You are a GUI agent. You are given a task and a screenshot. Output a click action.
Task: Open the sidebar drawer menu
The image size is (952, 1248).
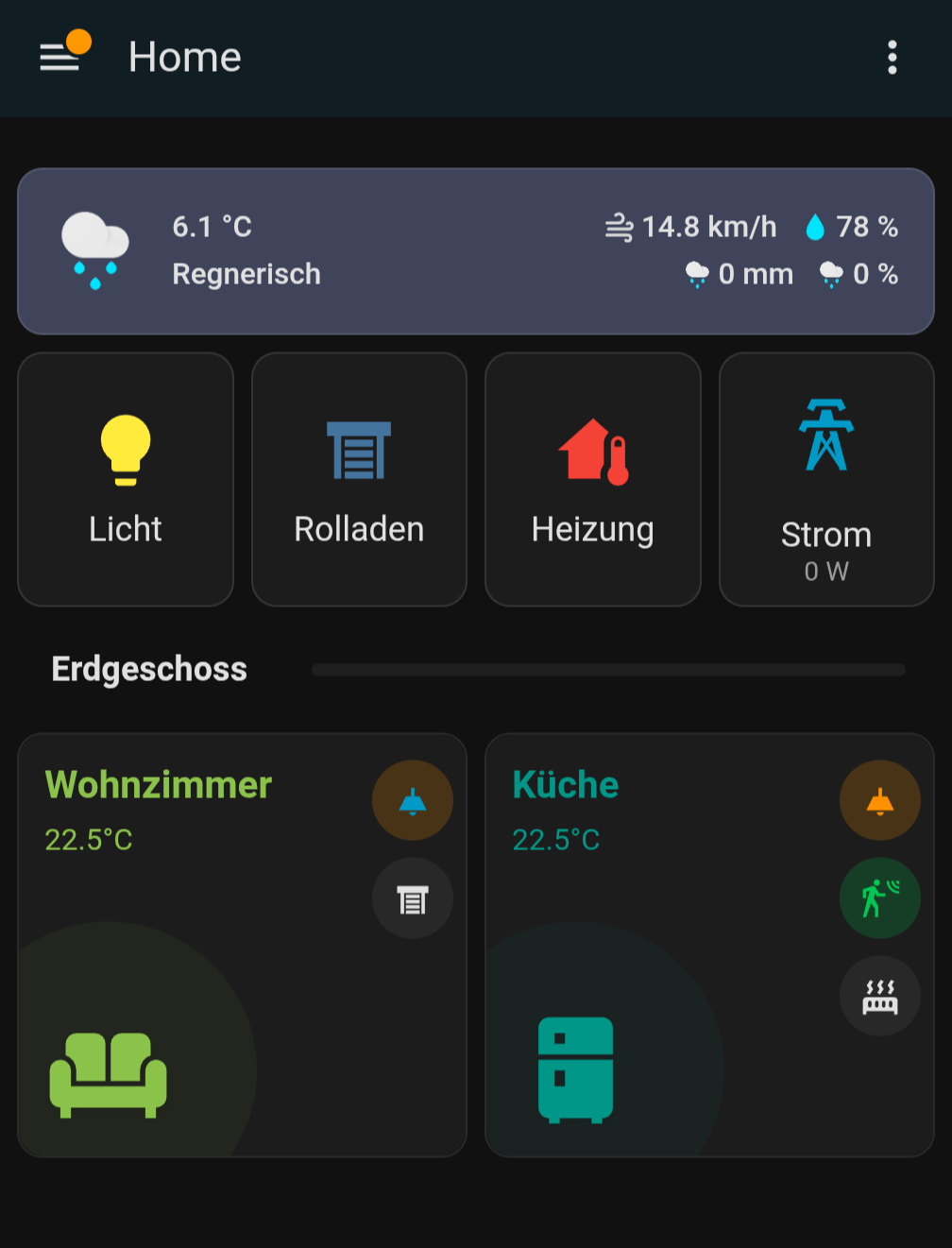[x=60, y=58]
